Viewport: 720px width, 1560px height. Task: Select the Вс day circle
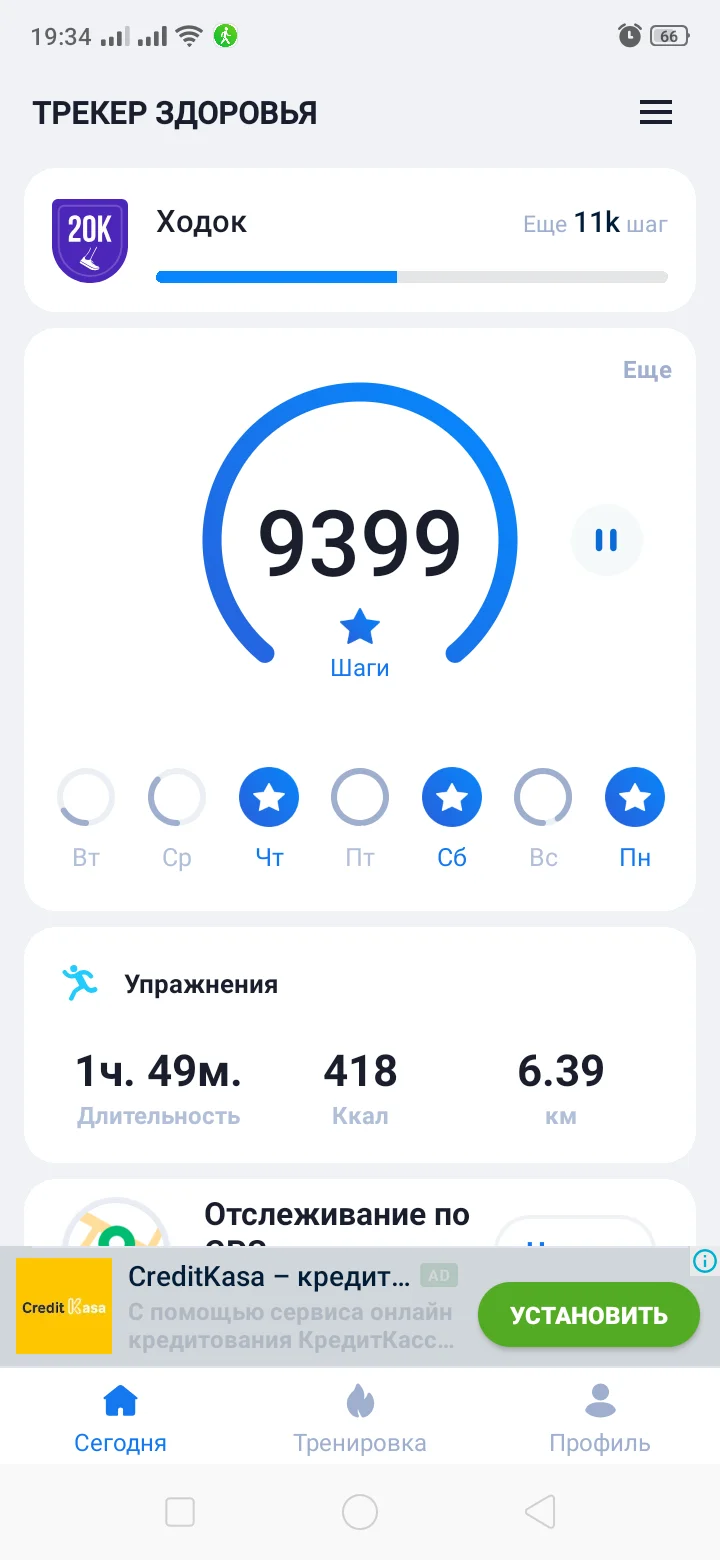(543, 798)
